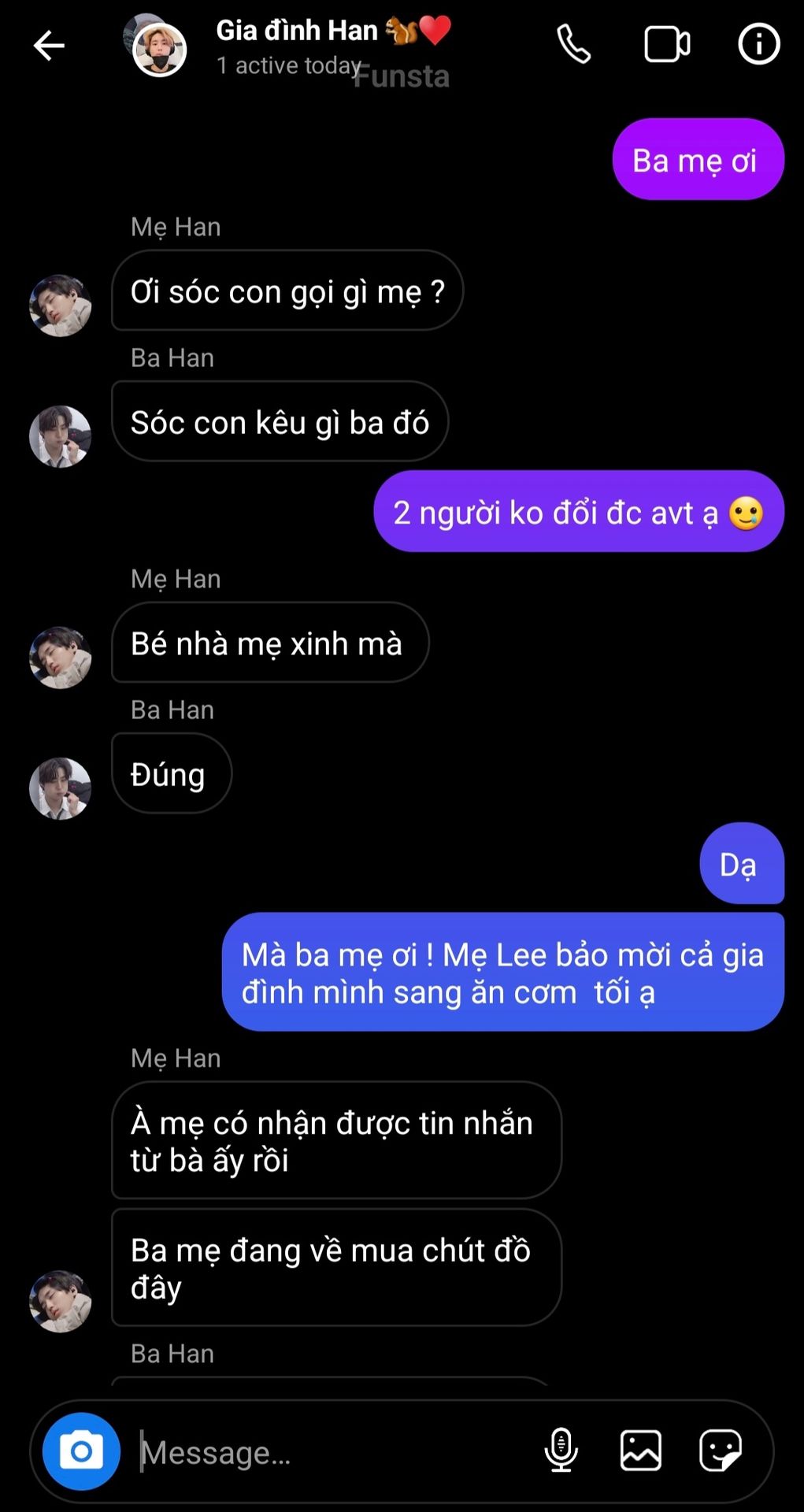Record a voice message with the microphone
This screenshot has height=1512, width=804.
[561, 1451]
